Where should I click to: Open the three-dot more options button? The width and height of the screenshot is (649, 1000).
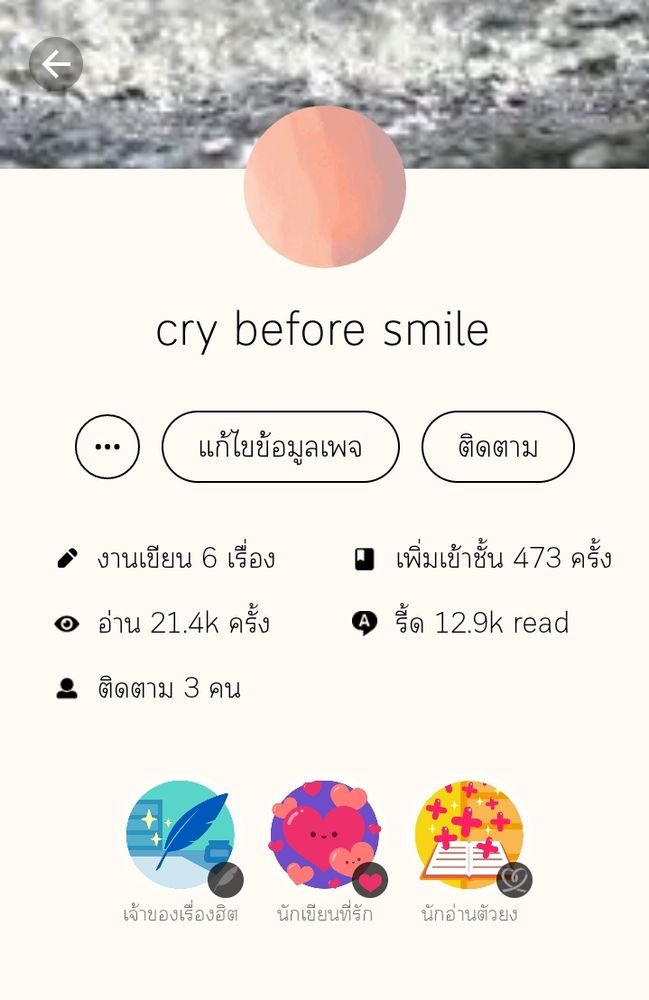point(107,447)
